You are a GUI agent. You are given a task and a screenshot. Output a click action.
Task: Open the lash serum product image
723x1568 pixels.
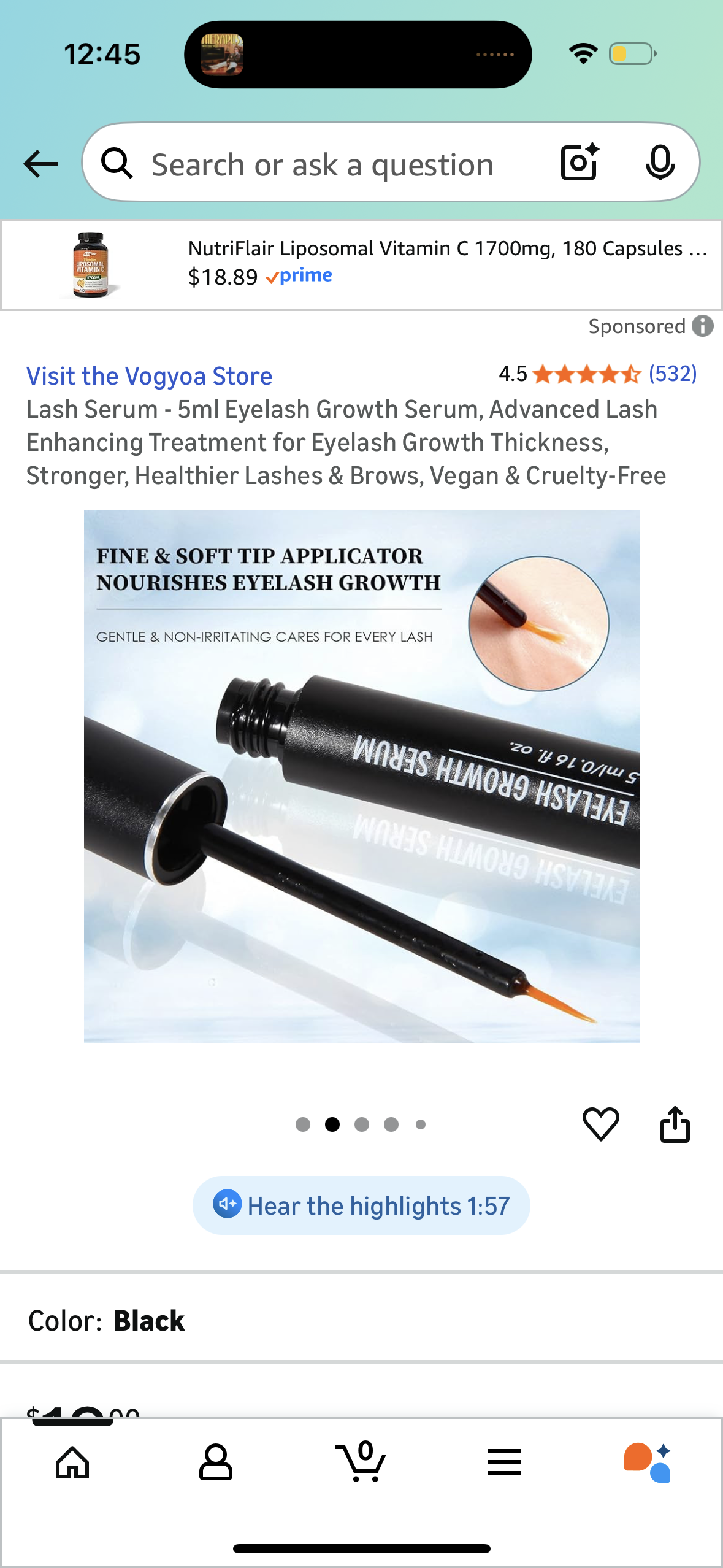point(361,776)
